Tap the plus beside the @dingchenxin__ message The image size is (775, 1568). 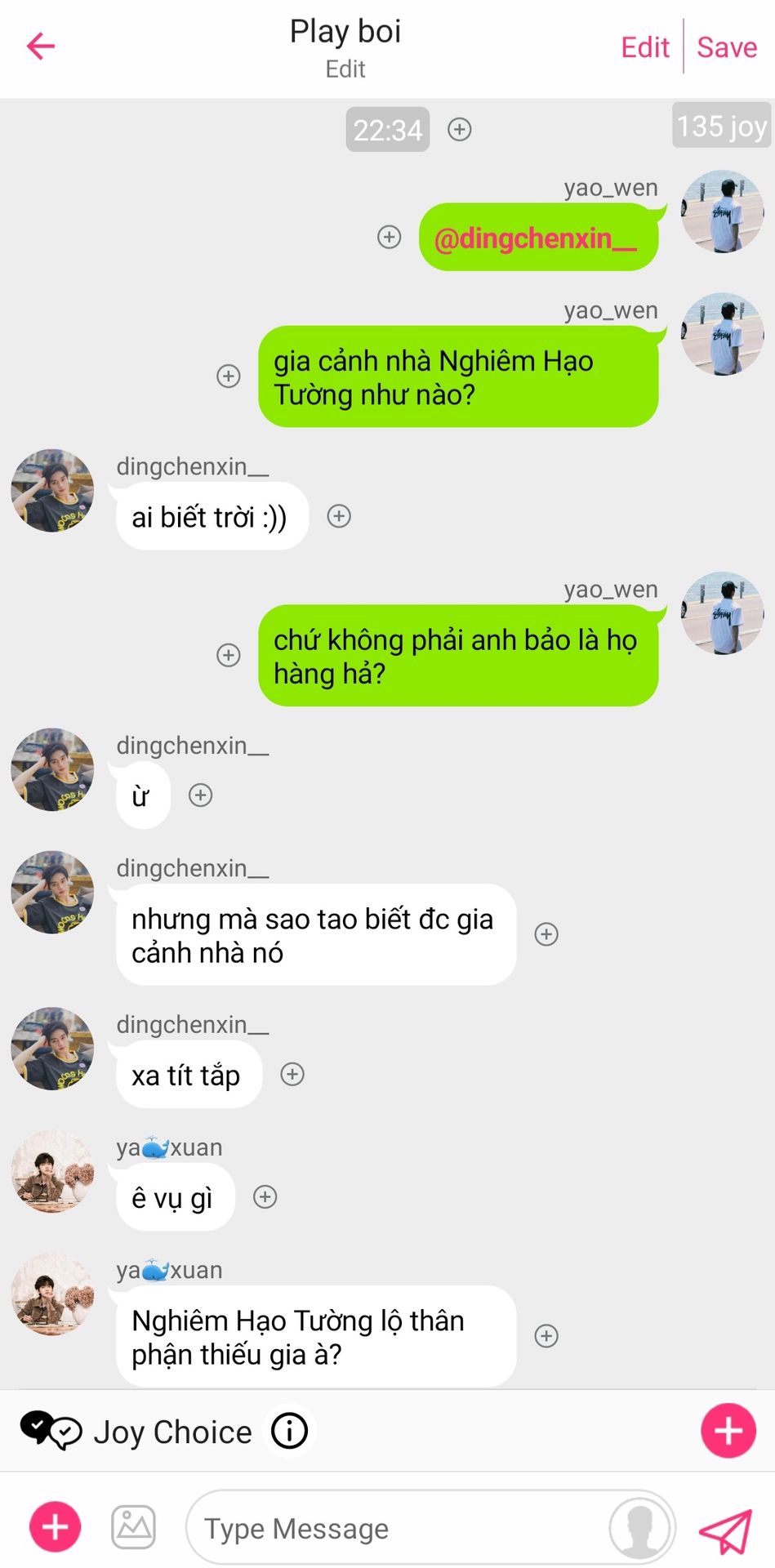tap(389, 237)
